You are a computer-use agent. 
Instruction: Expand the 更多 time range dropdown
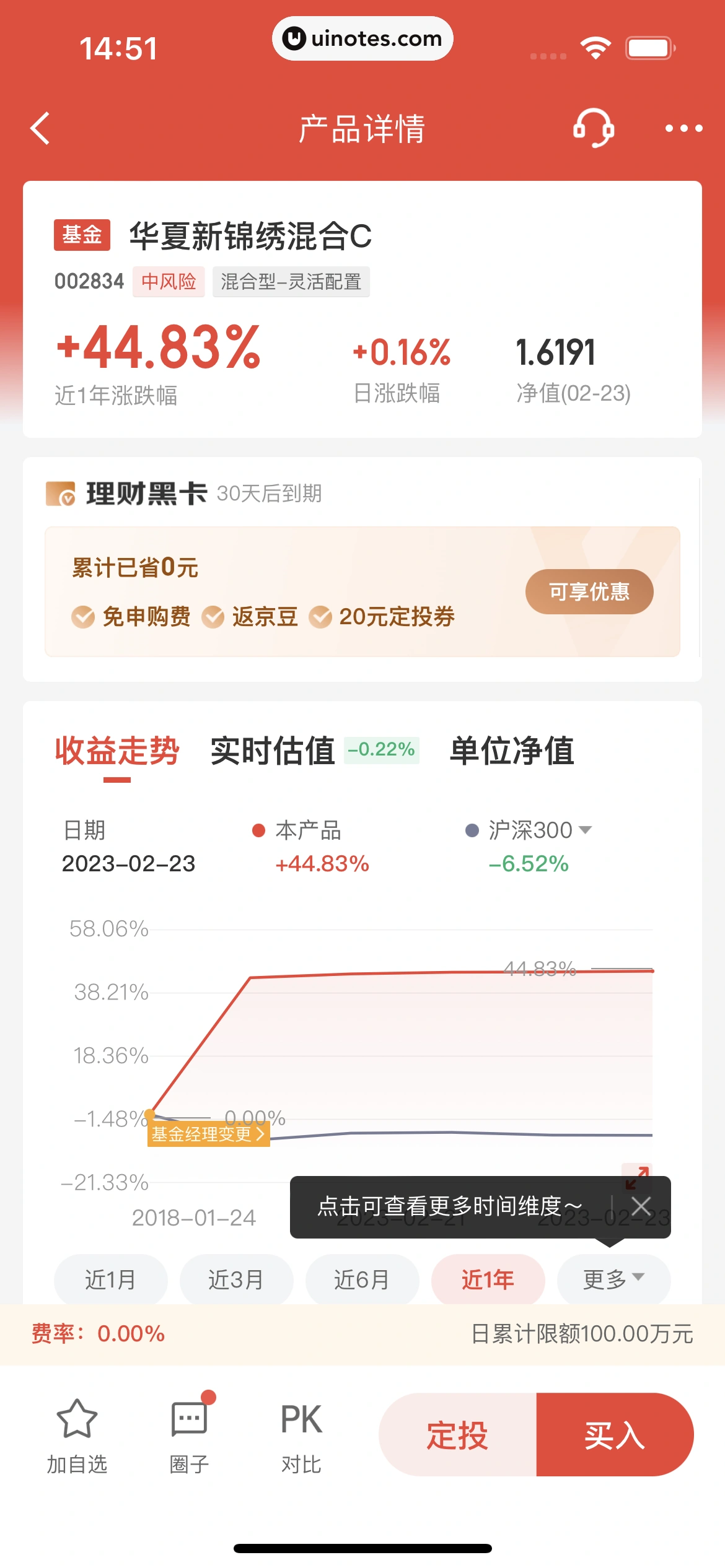(613, 1279)
